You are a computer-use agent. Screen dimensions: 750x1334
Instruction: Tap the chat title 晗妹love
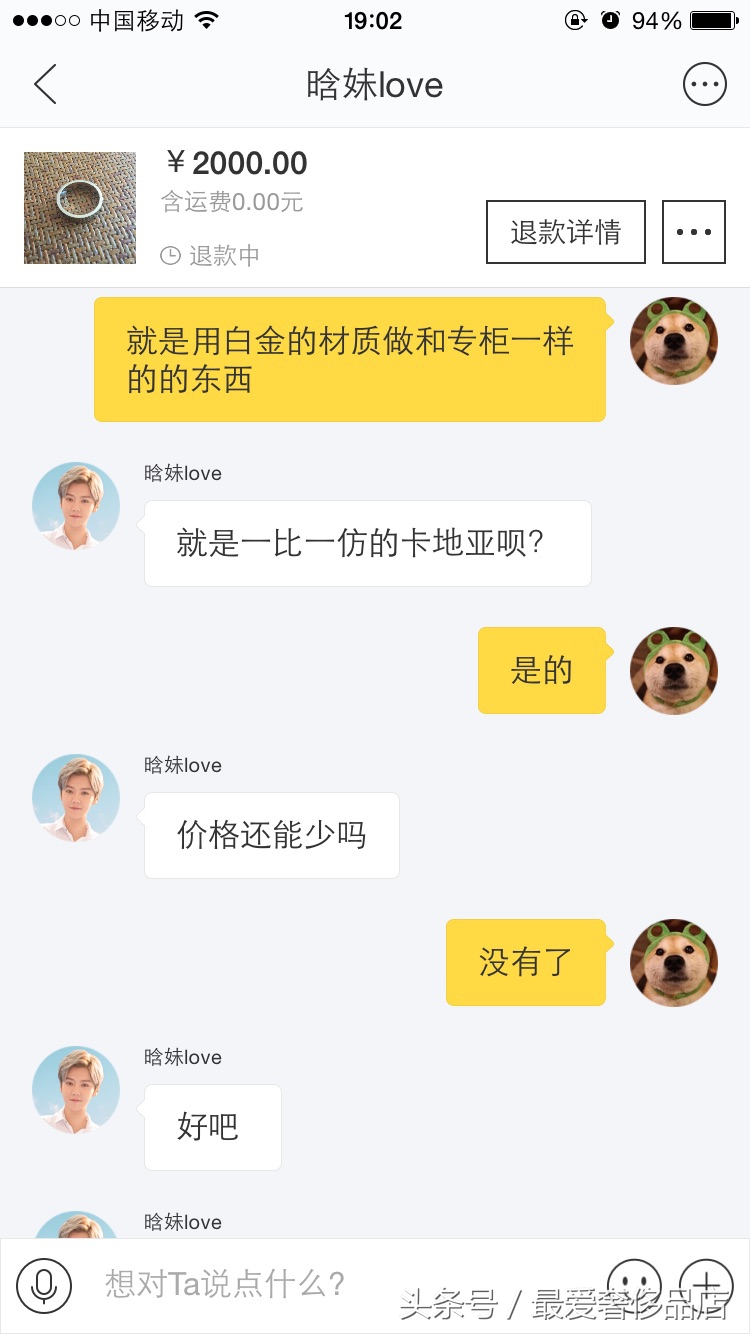pos(375,84)
